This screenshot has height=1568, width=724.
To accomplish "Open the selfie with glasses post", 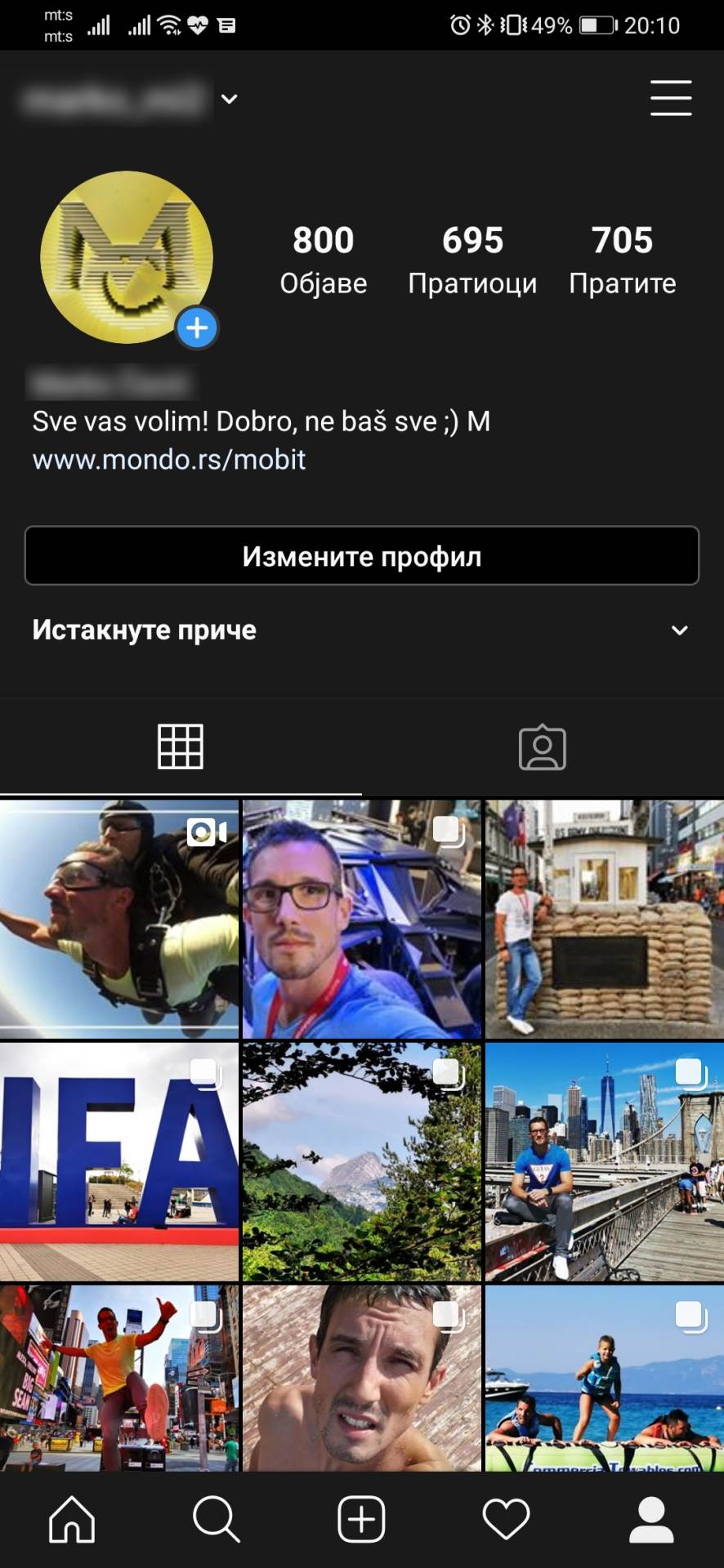I will (362, 919).
